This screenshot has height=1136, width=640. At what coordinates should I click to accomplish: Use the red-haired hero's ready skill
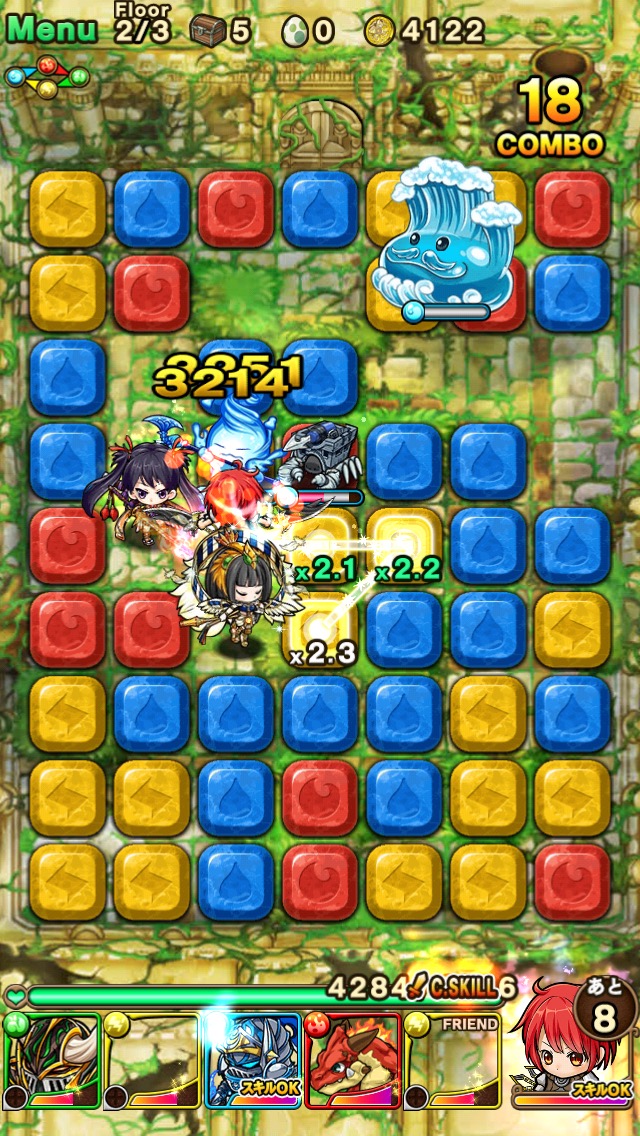(572, 1050)
